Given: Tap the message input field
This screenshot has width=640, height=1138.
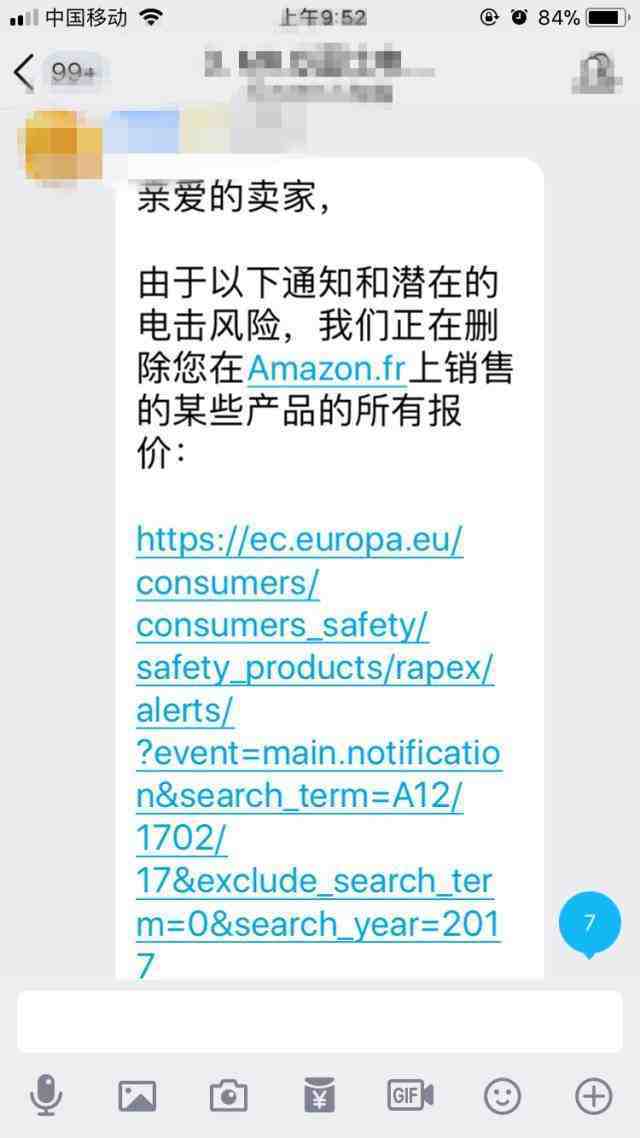Looking at the screenshot, I should coord(319,1021).
